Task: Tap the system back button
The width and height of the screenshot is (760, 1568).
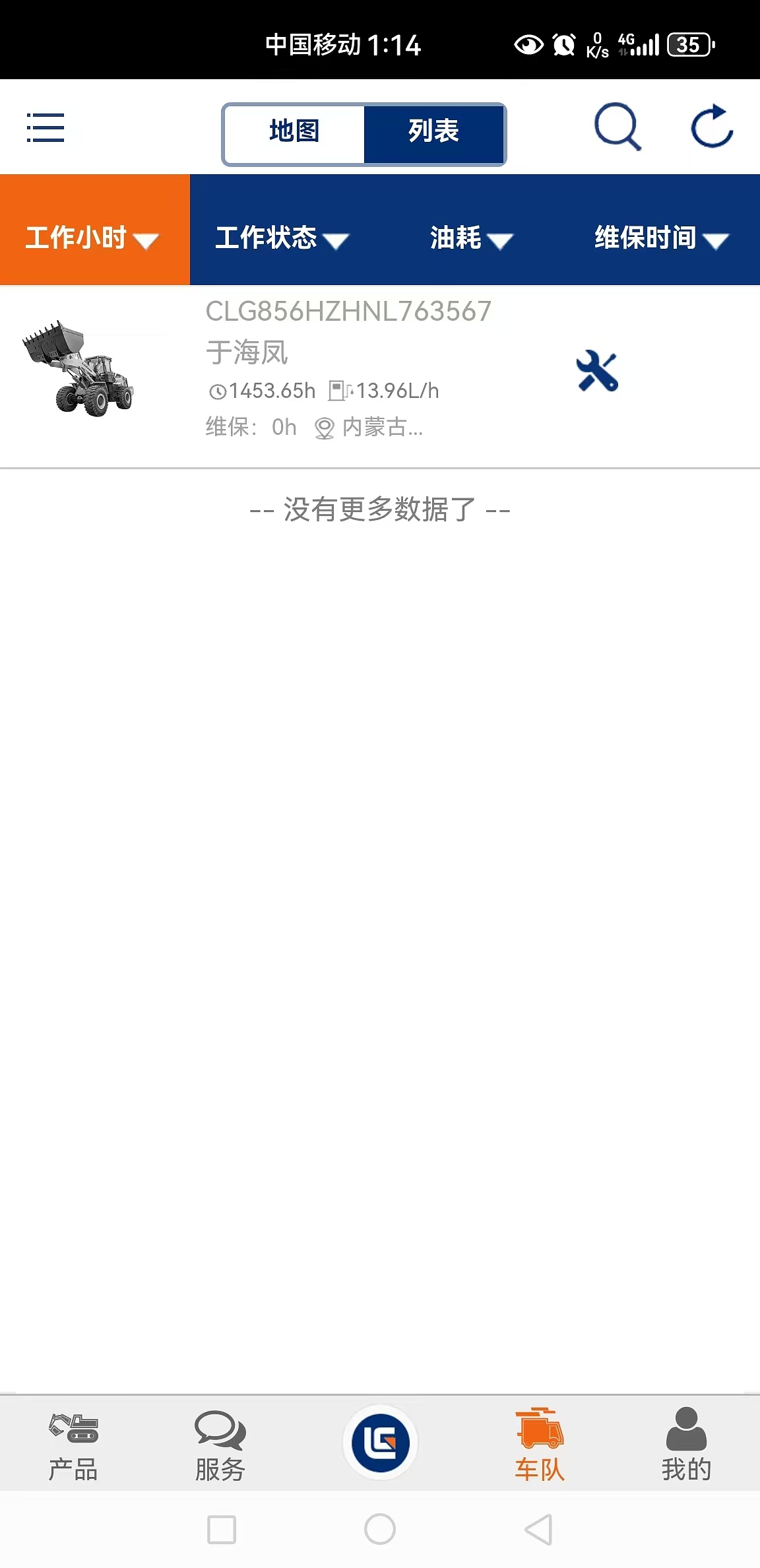Action: [538, 1529]
